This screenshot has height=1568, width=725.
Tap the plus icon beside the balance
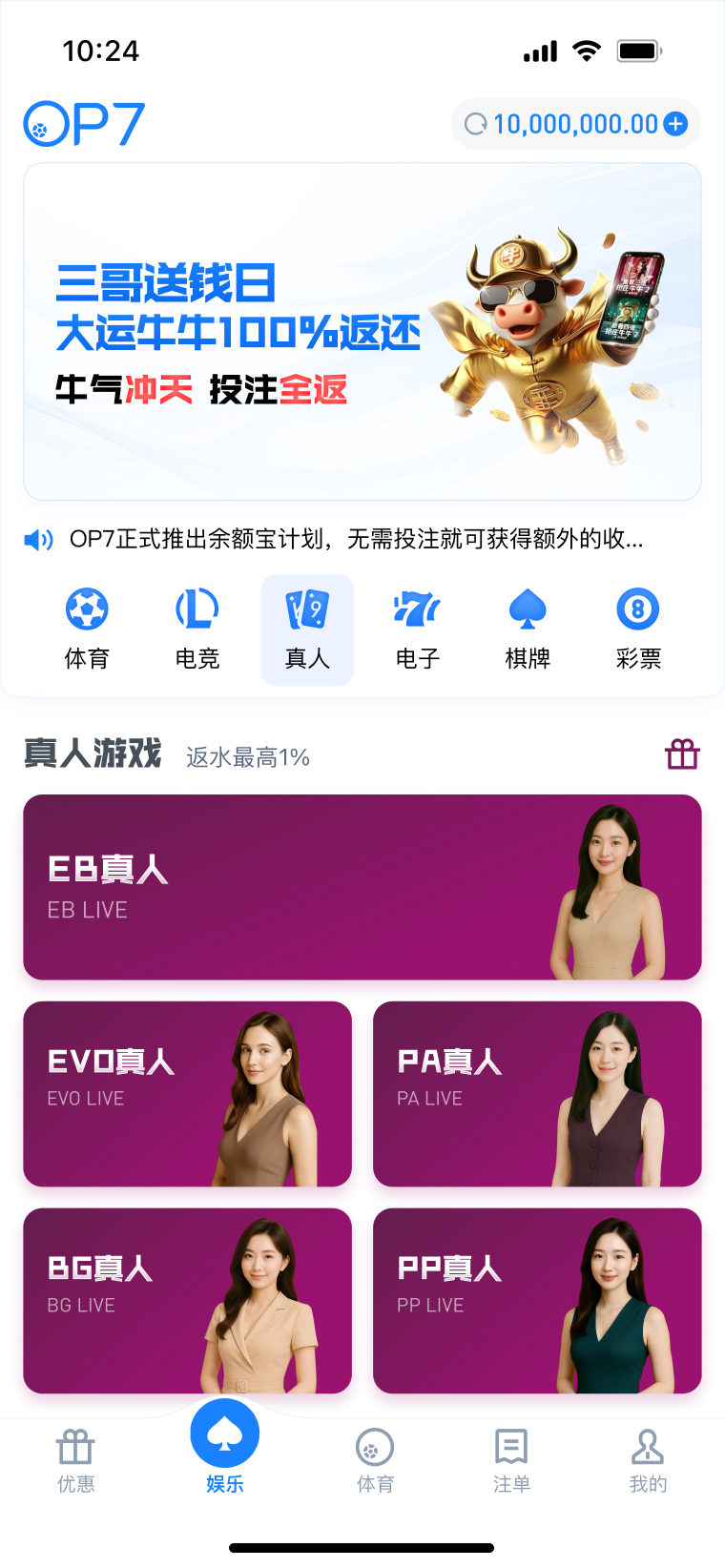coord(675,124)
